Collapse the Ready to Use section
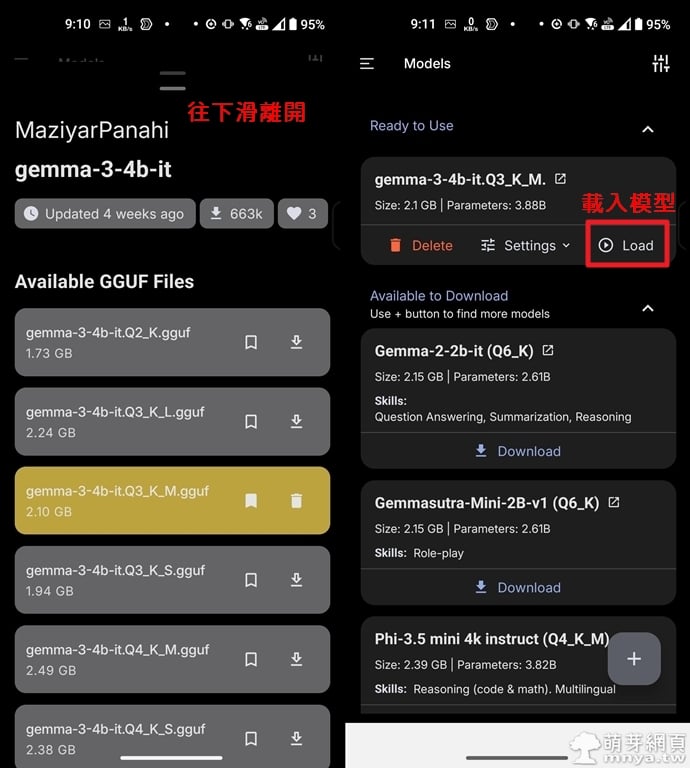The height and width of the screenshot is (768, 690). [647, 129]
